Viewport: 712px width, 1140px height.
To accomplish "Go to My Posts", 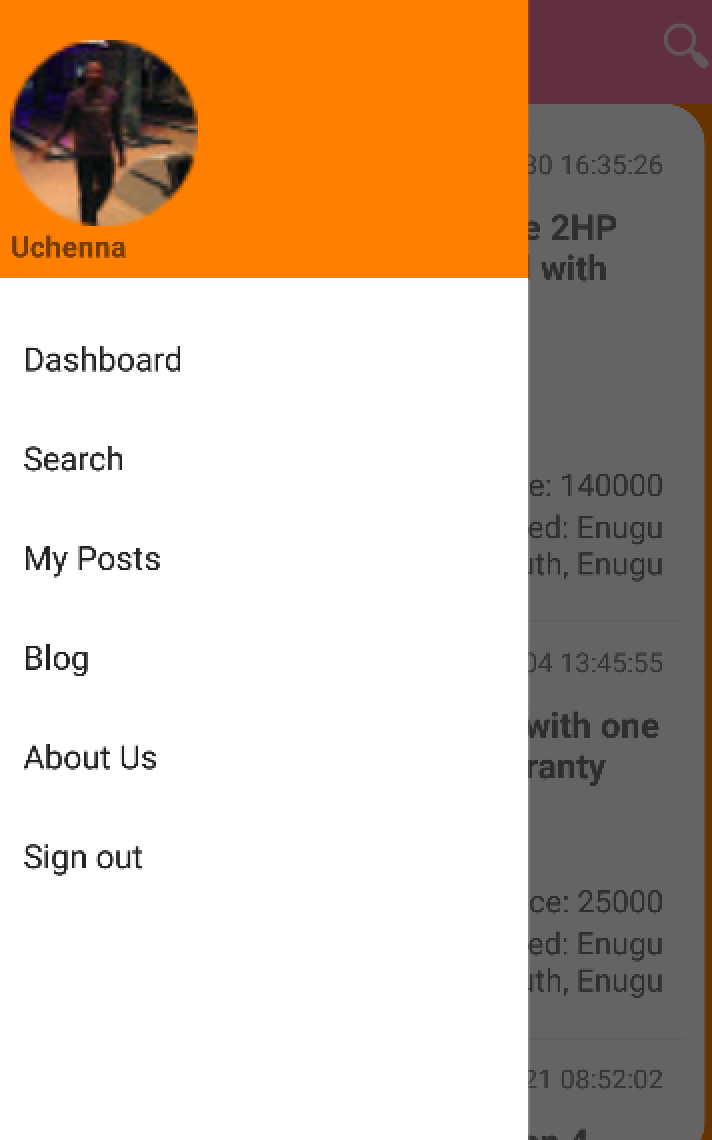I will [263, 559].
